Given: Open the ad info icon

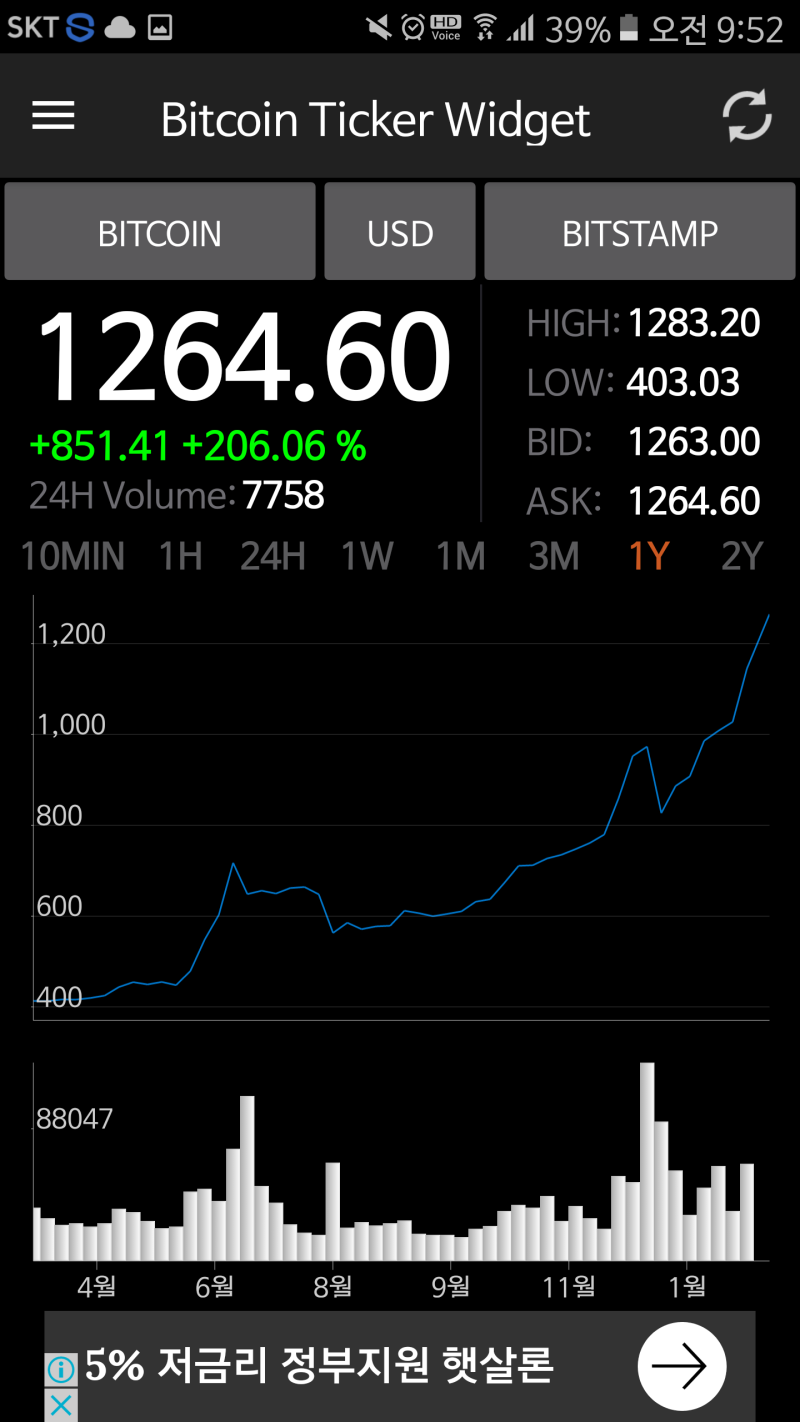Looking at the screenshot, I should pyautogui.click(x=60, y=1368).
